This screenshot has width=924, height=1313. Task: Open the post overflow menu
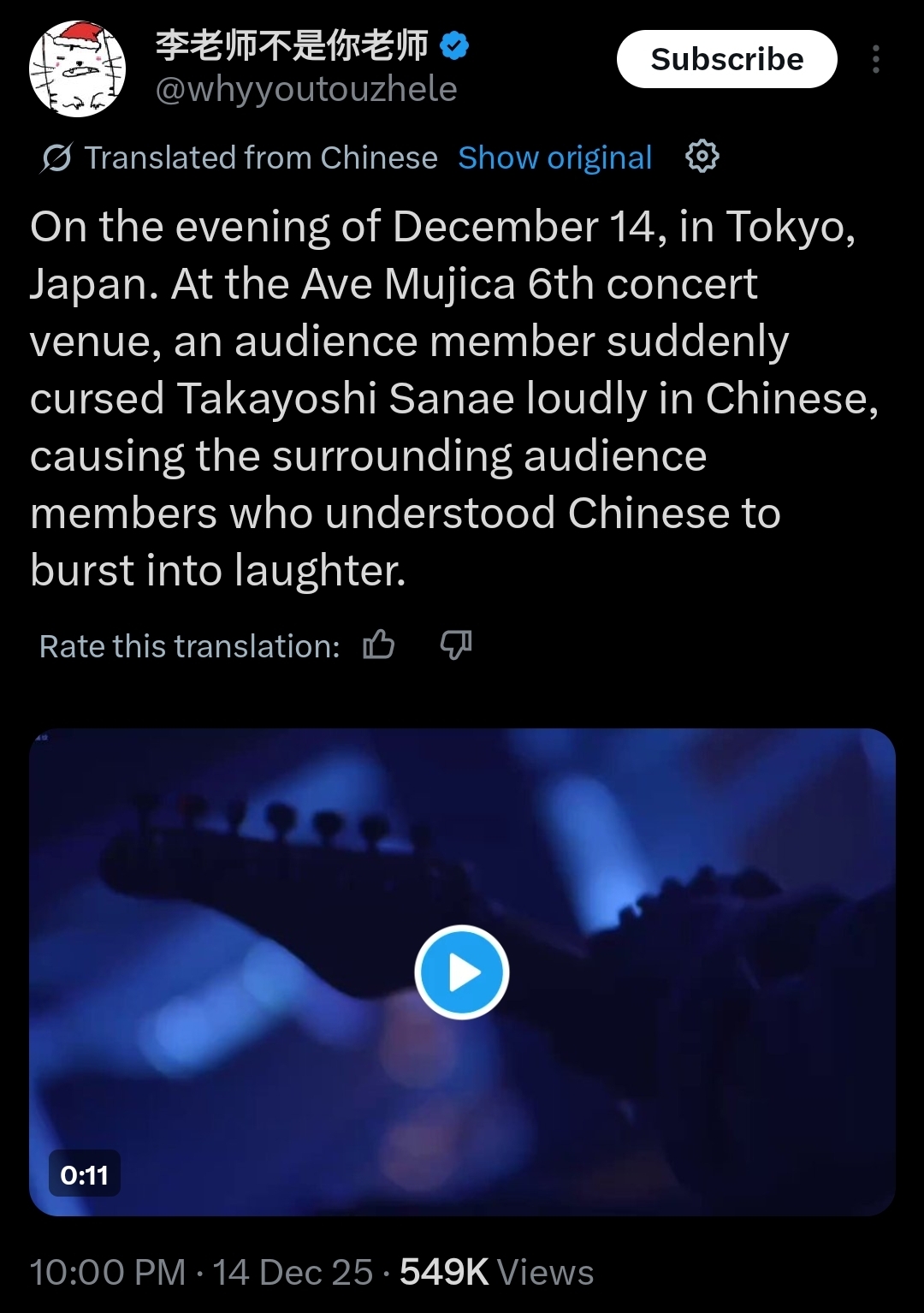(875, 59)
